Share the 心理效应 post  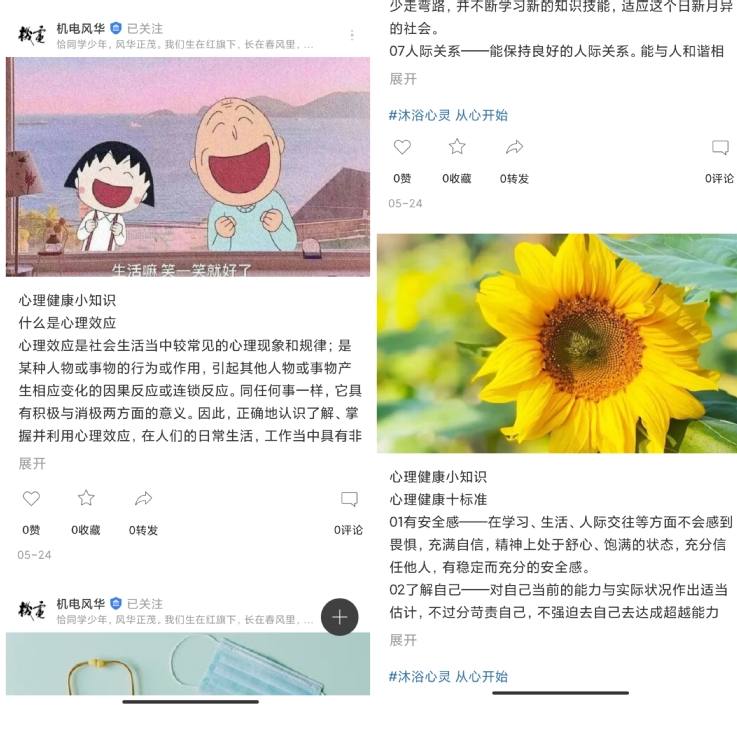coord(143,499)
